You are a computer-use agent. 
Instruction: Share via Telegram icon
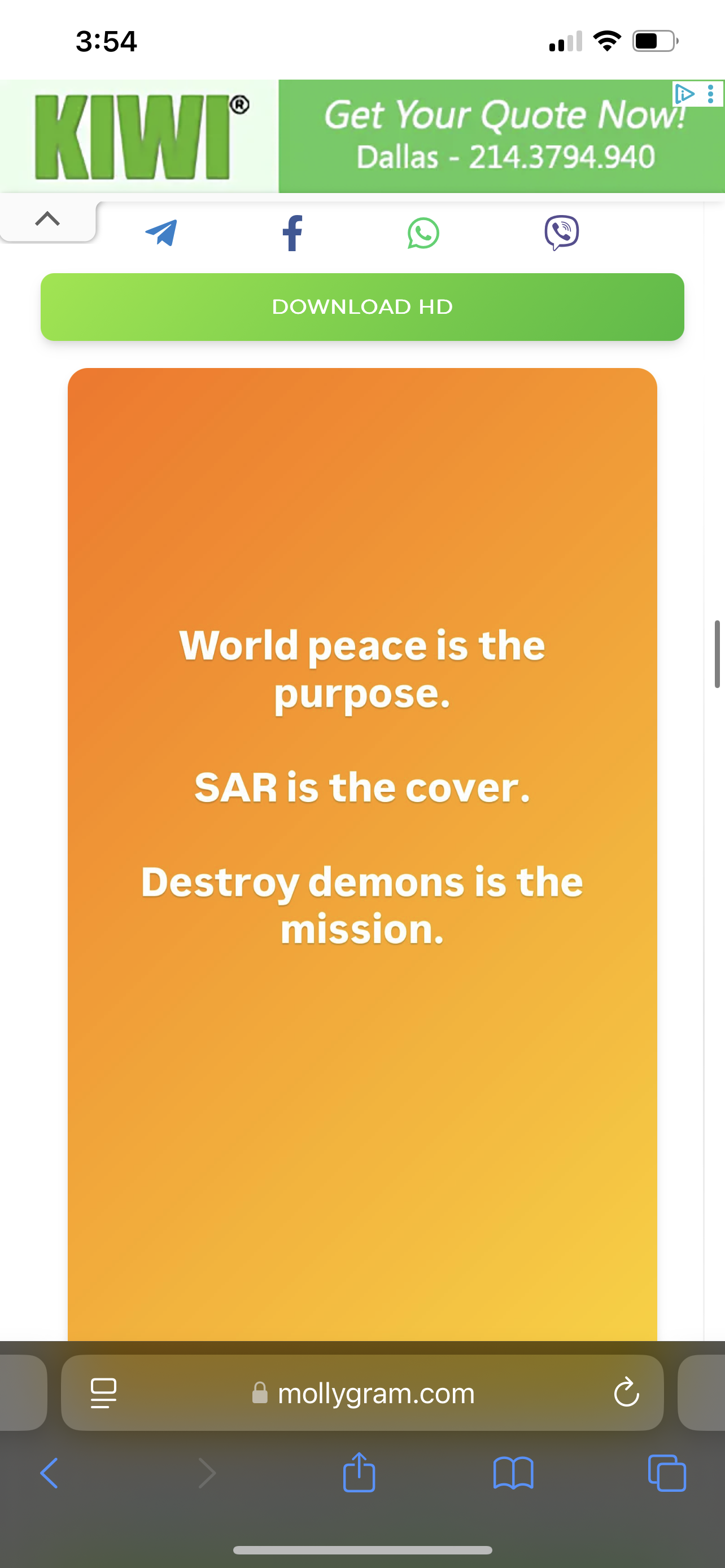click(161, 233)
